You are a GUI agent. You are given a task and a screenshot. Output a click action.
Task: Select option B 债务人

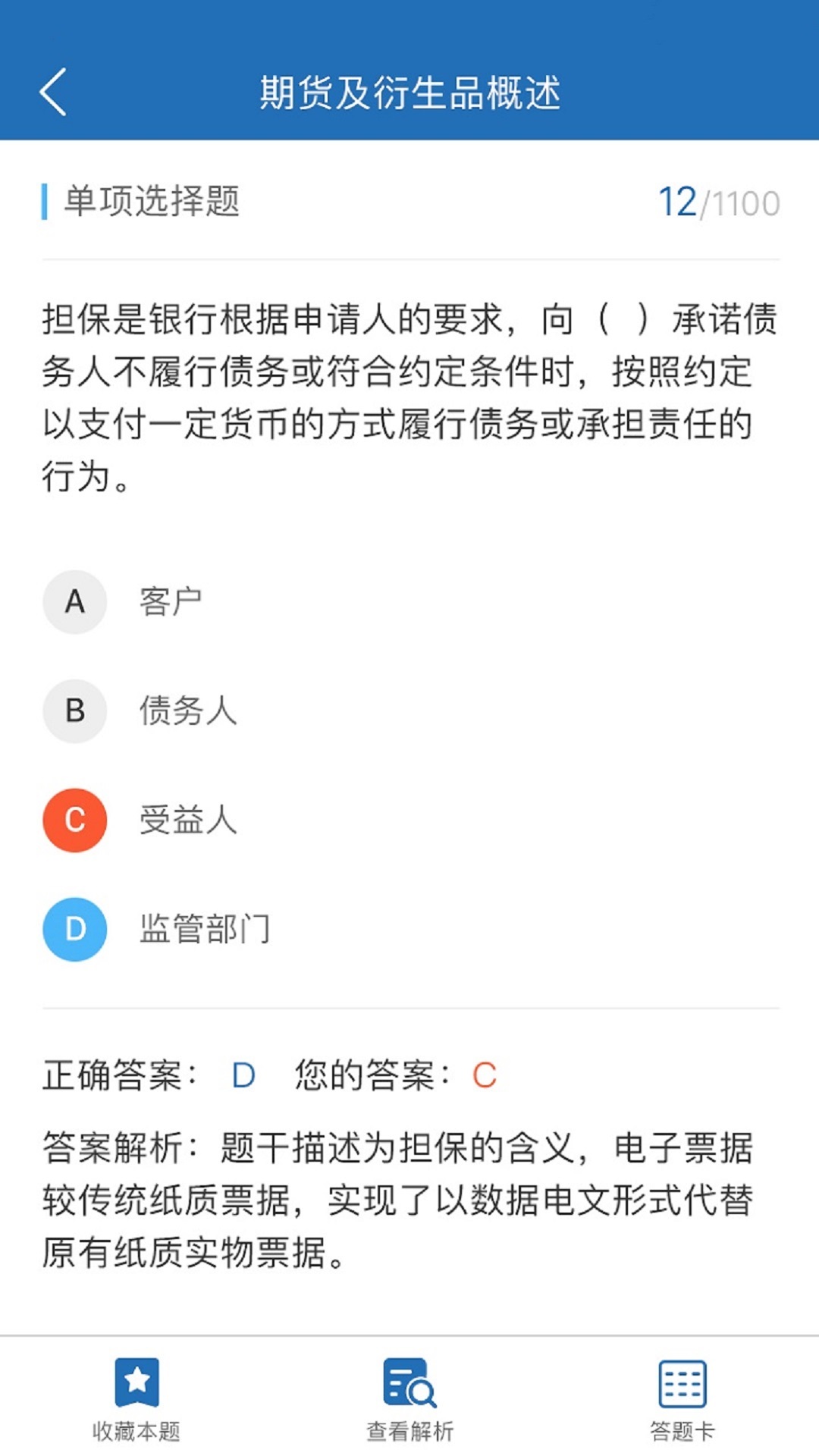point(188,711)
